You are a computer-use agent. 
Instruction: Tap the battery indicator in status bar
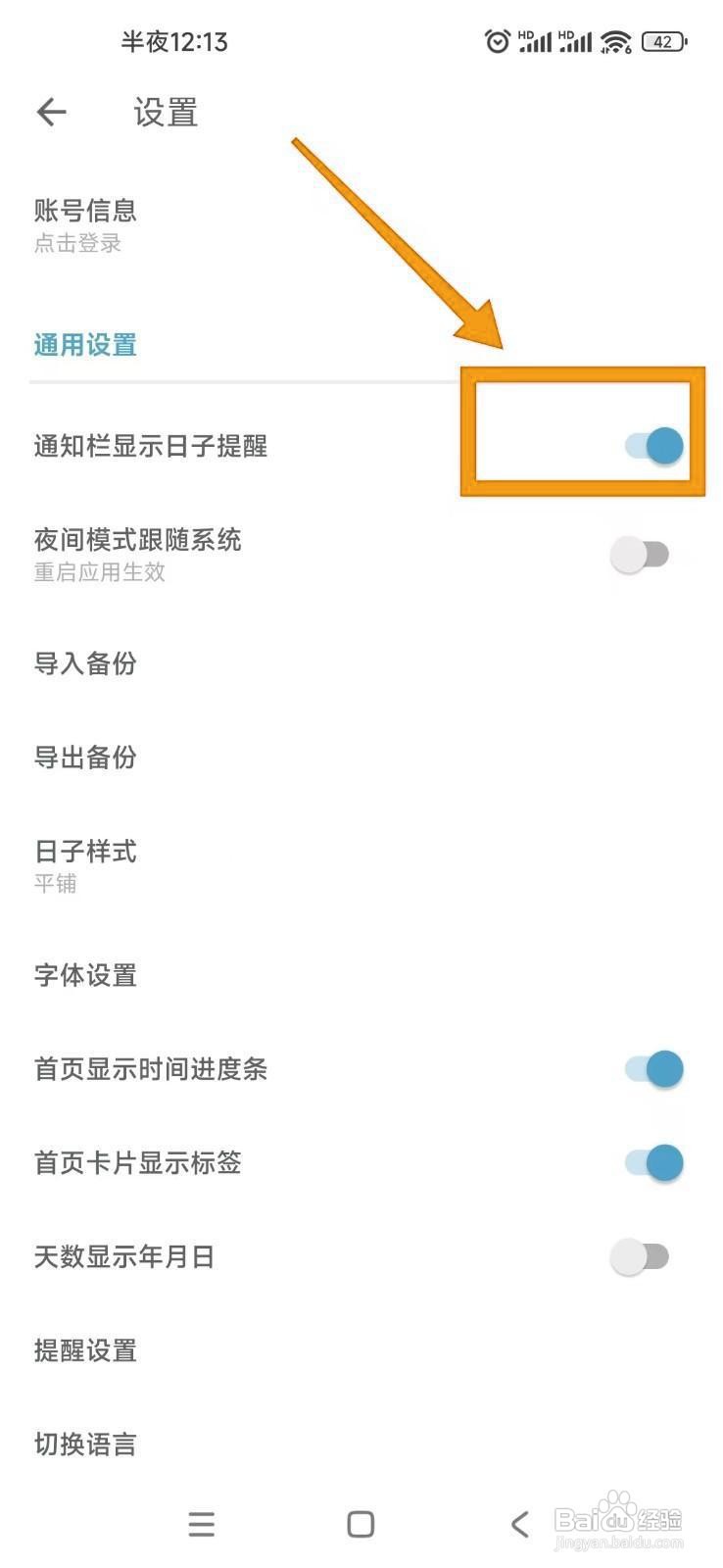[662, 41]
